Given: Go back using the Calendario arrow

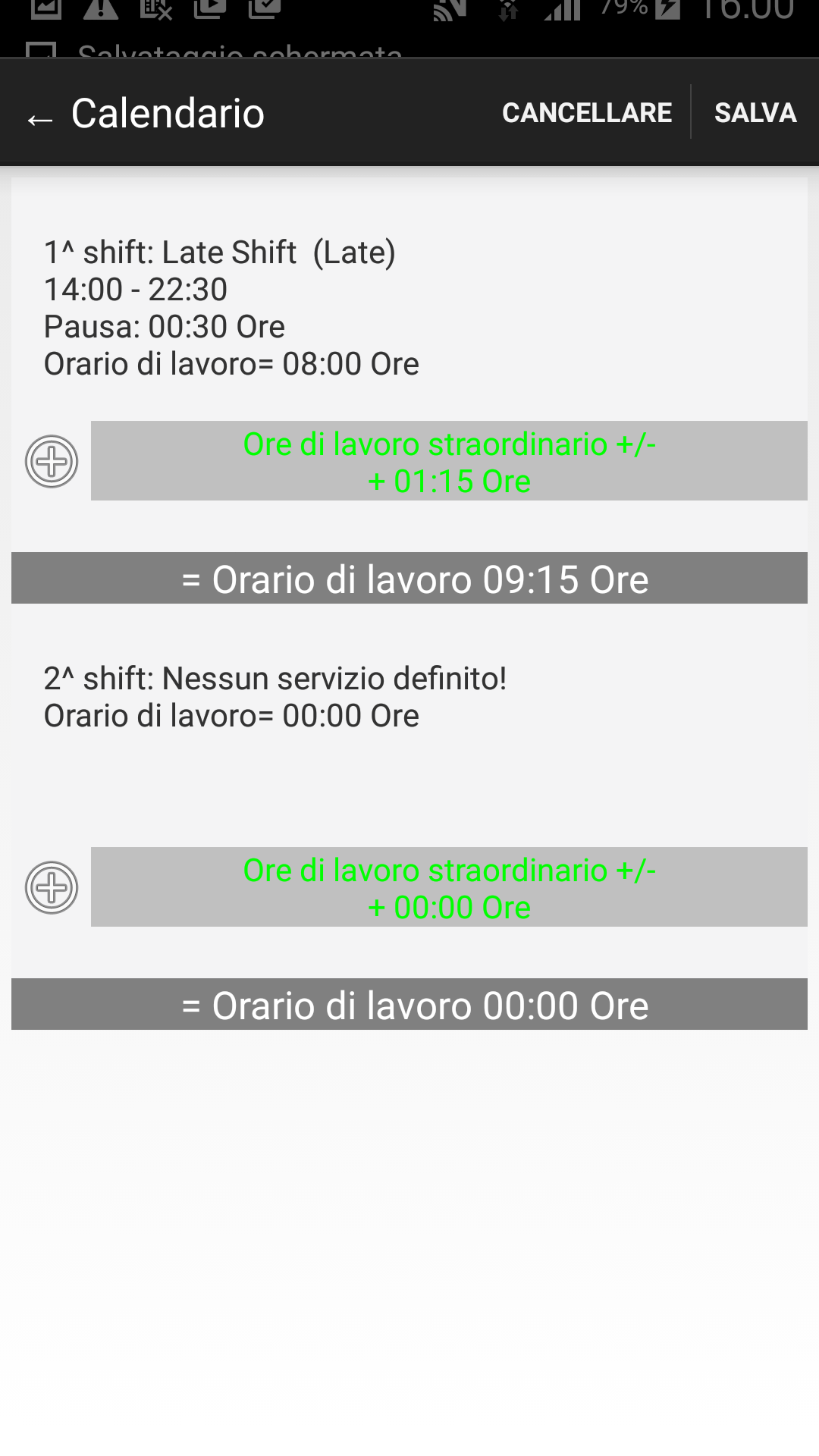Looking at the screenshot, I should [x=39, y=118].
